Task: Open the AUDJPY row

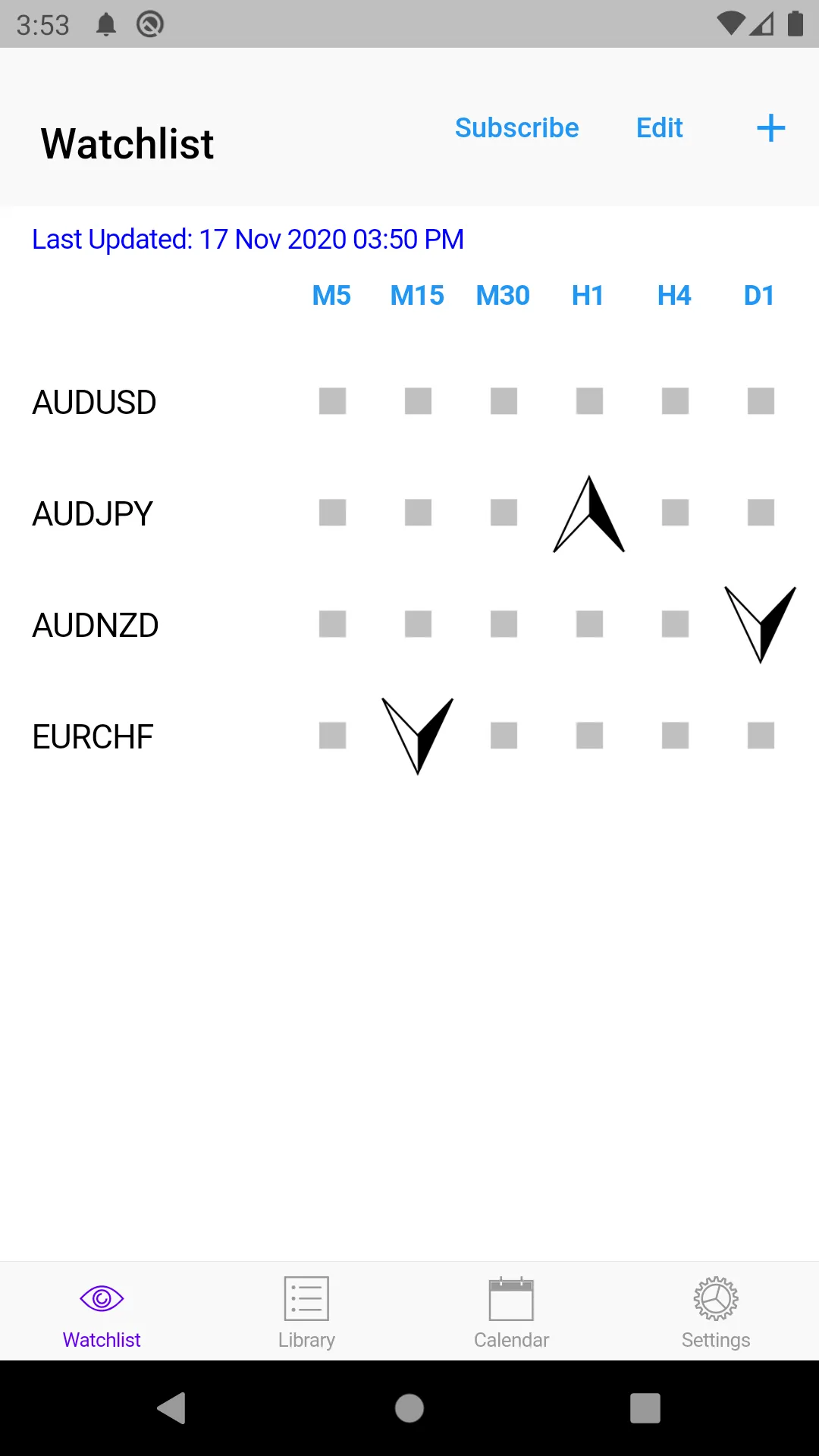Action: click(93, 513)
